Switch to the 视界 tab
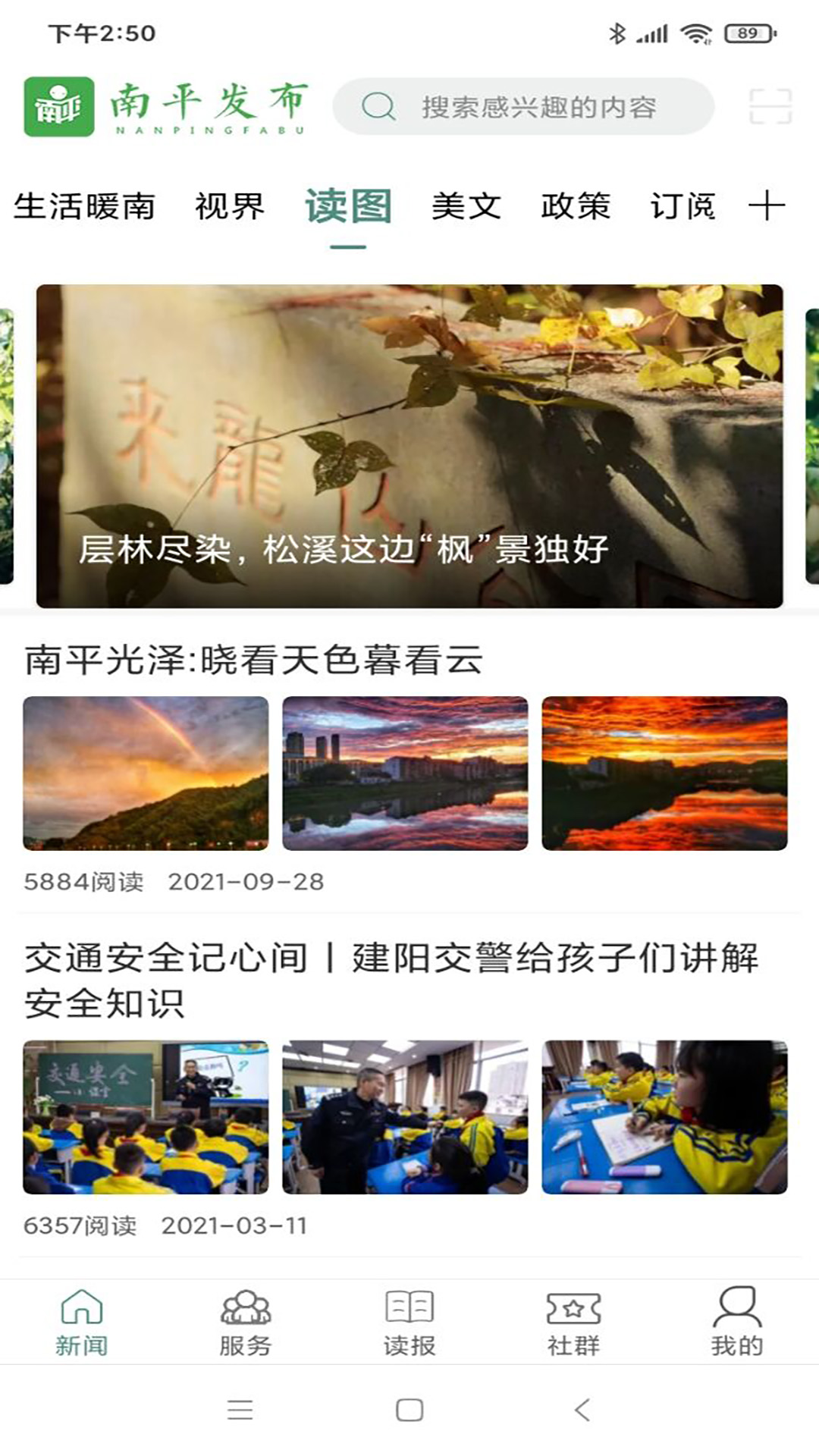 [229, 206]
